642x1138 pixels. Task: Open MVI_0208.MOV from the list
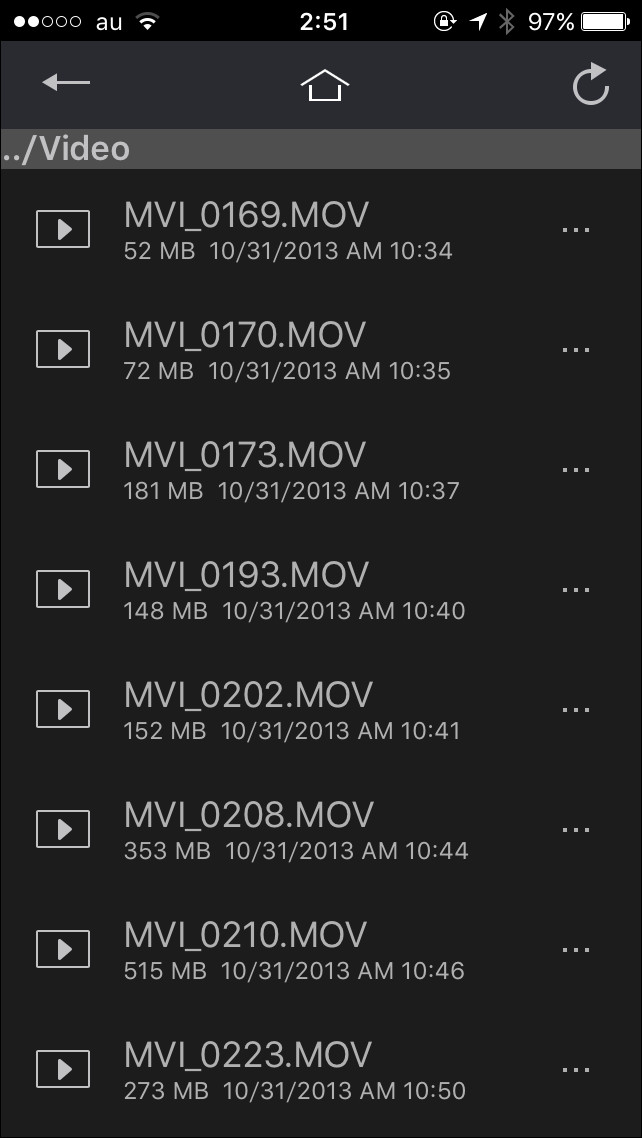(245, 829)
